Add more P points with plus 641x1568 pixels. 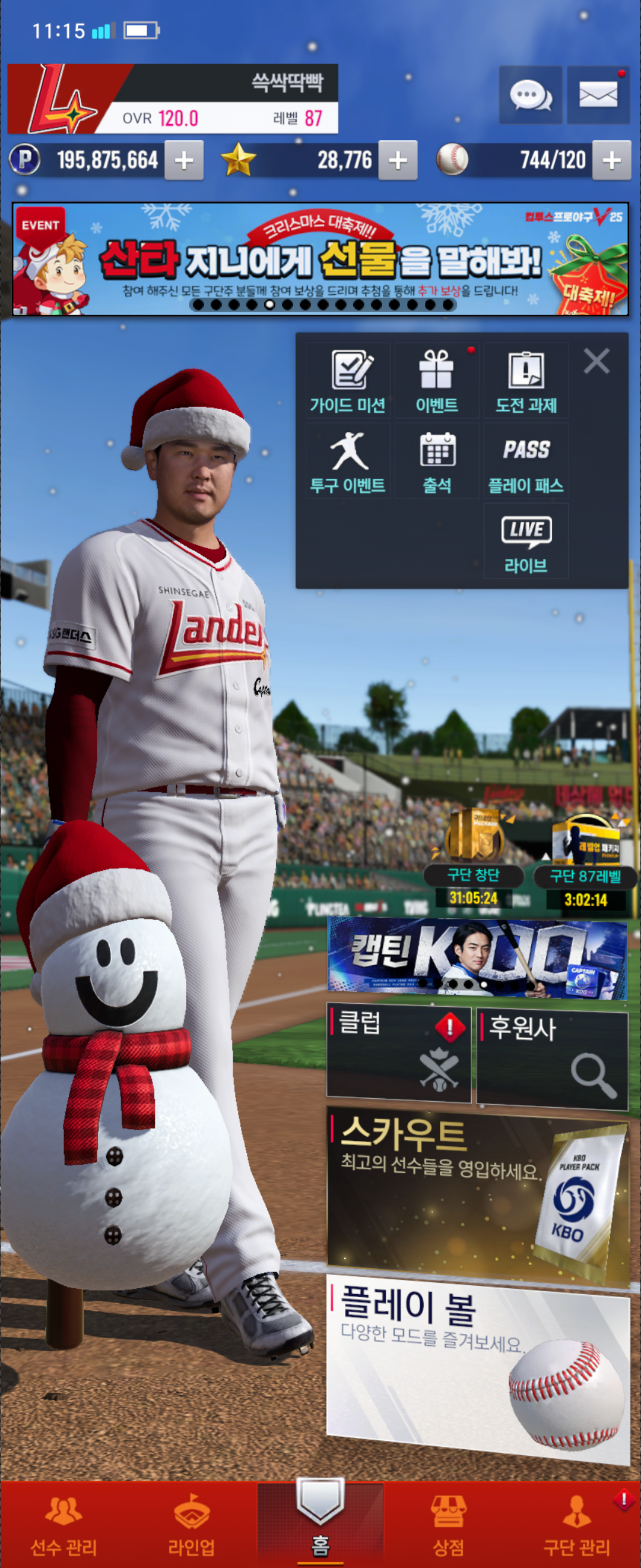tap(183, 161)
